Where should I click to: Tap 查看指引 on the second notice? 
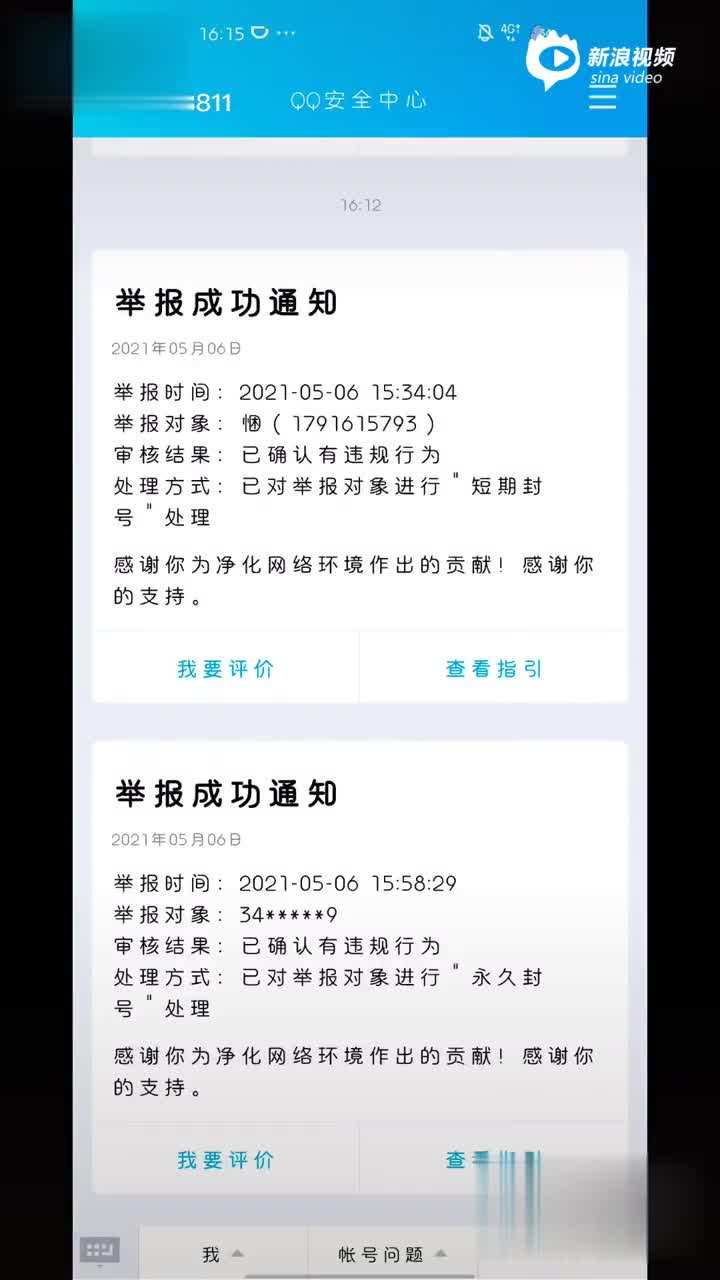[492, 1160]
